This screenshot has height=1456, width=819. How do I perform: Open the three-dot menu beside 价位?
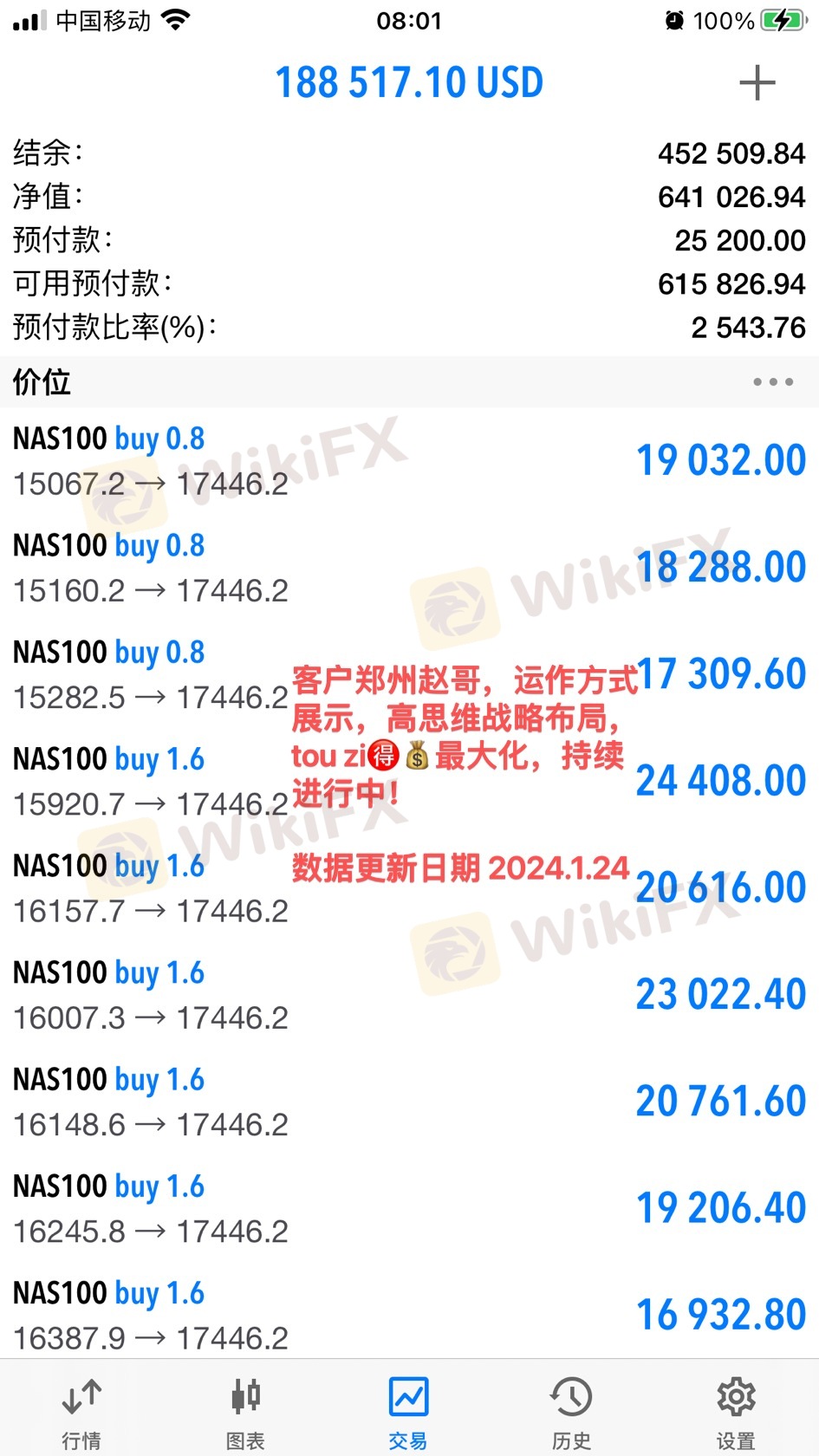point(772,382)
